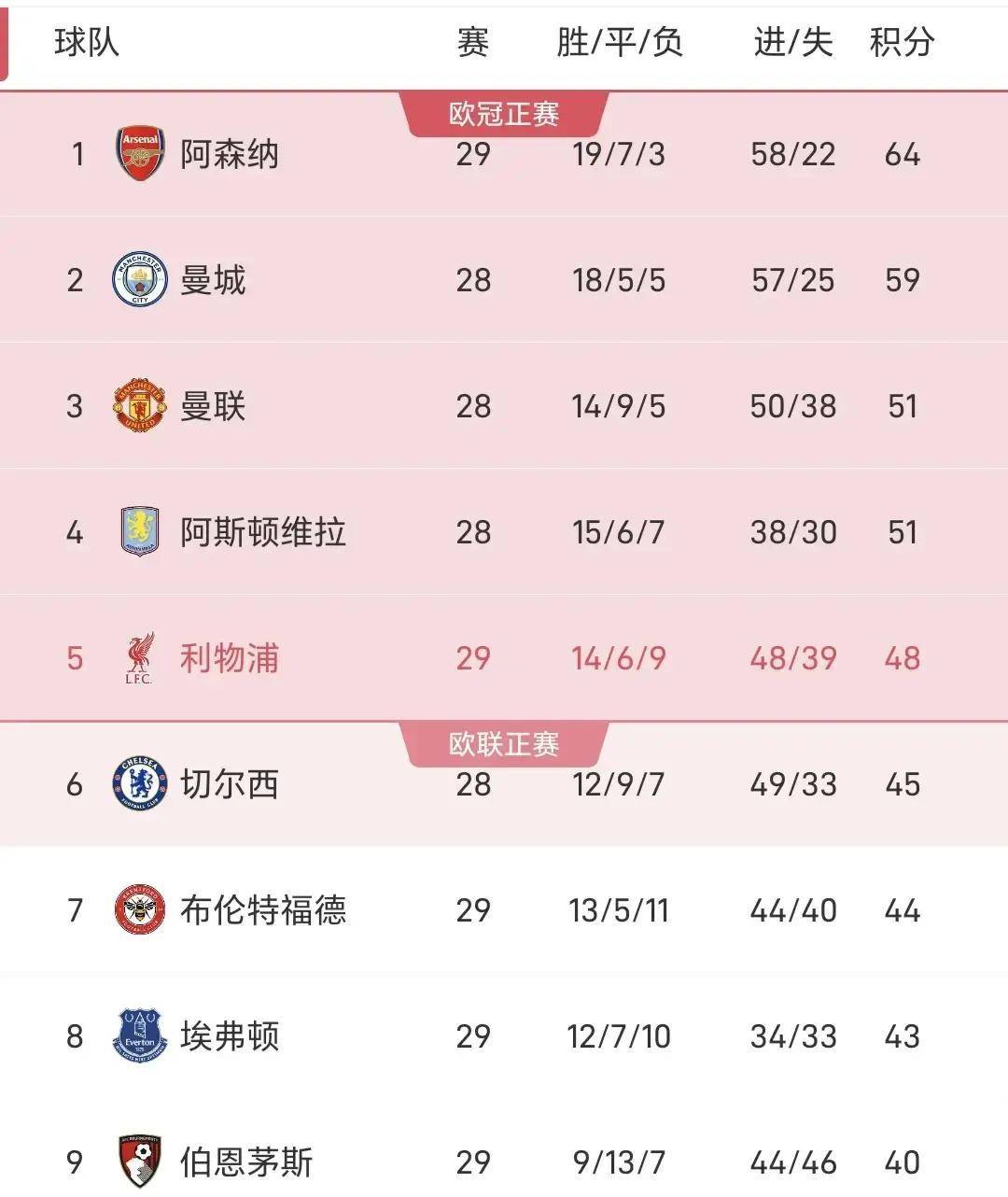
Task: Click the Brentford club crest
Action: (x=138, y=908)
